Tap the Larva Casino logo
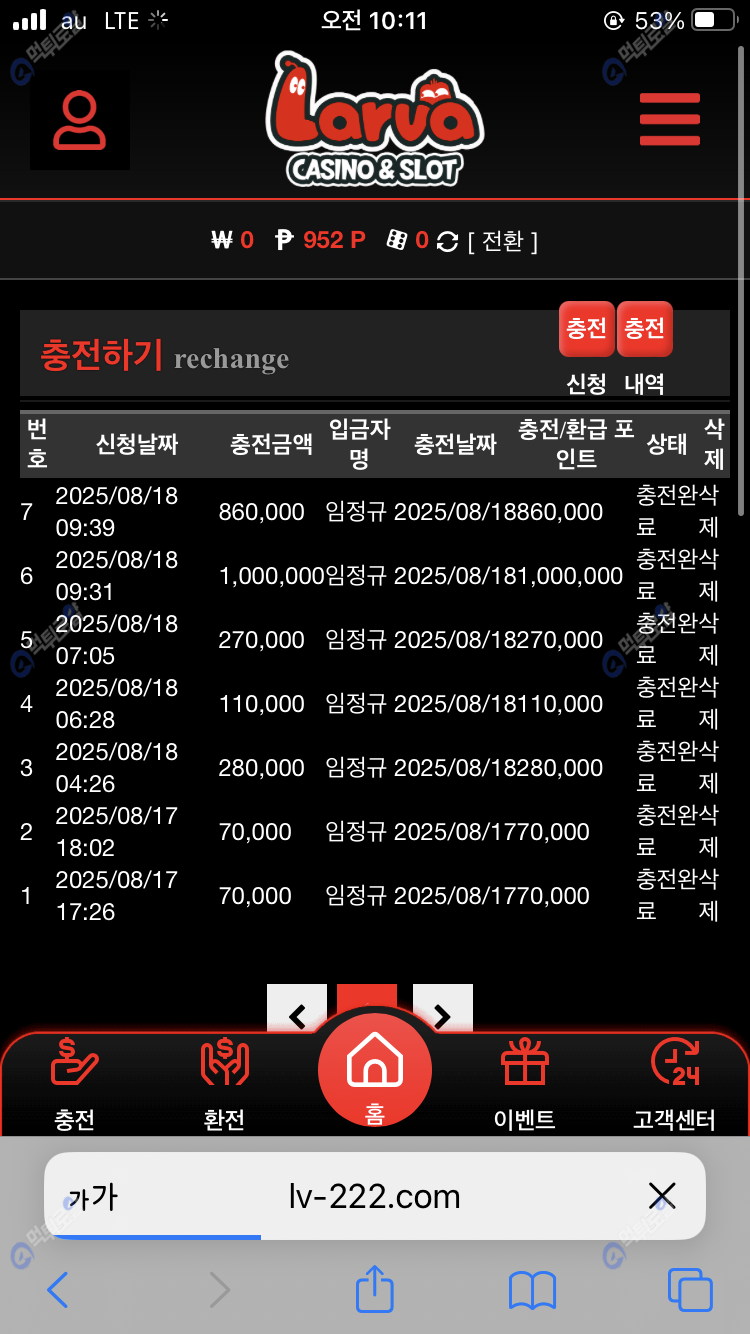 pyautogui.click(x=375, y=120)
